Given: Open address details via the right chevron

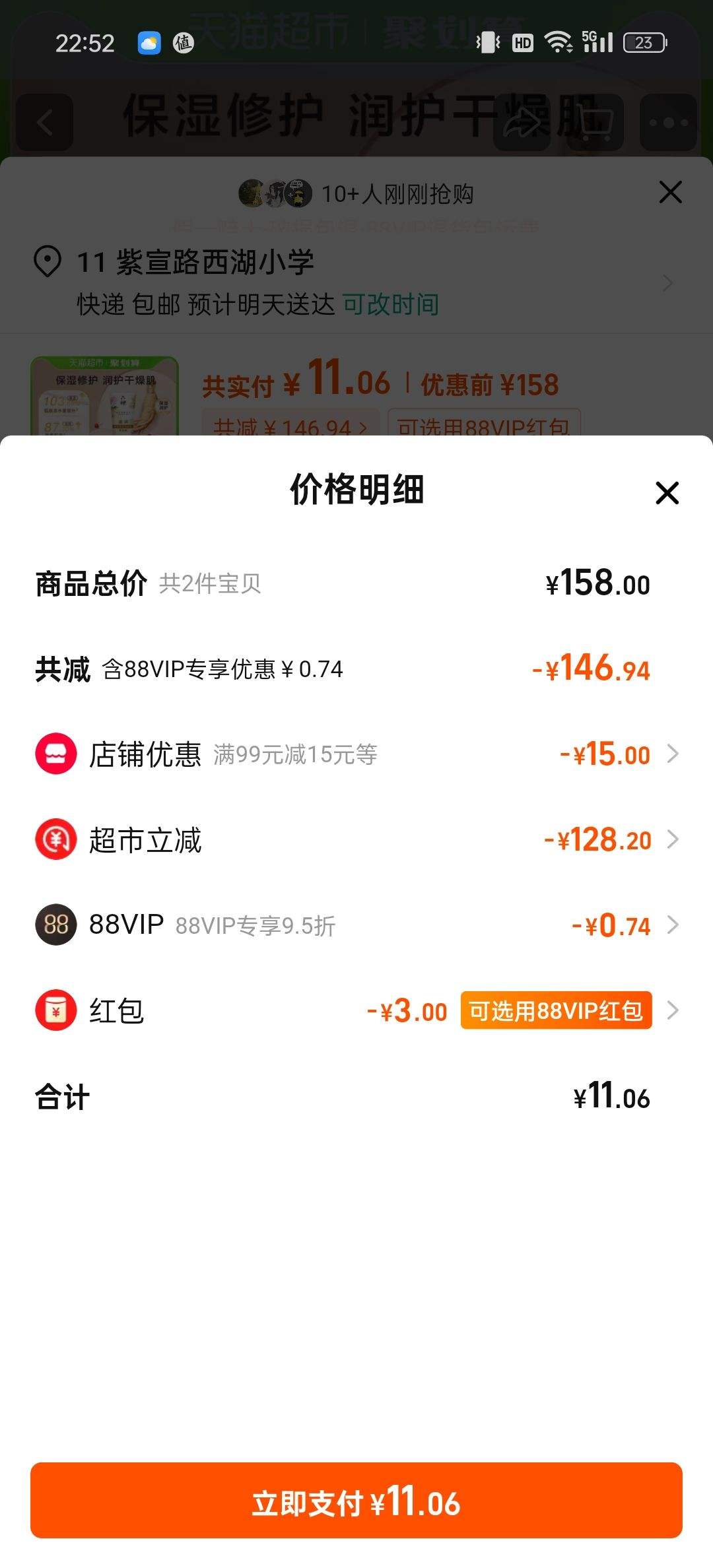Looking at the screenshot, I should [x=669, y=284].
